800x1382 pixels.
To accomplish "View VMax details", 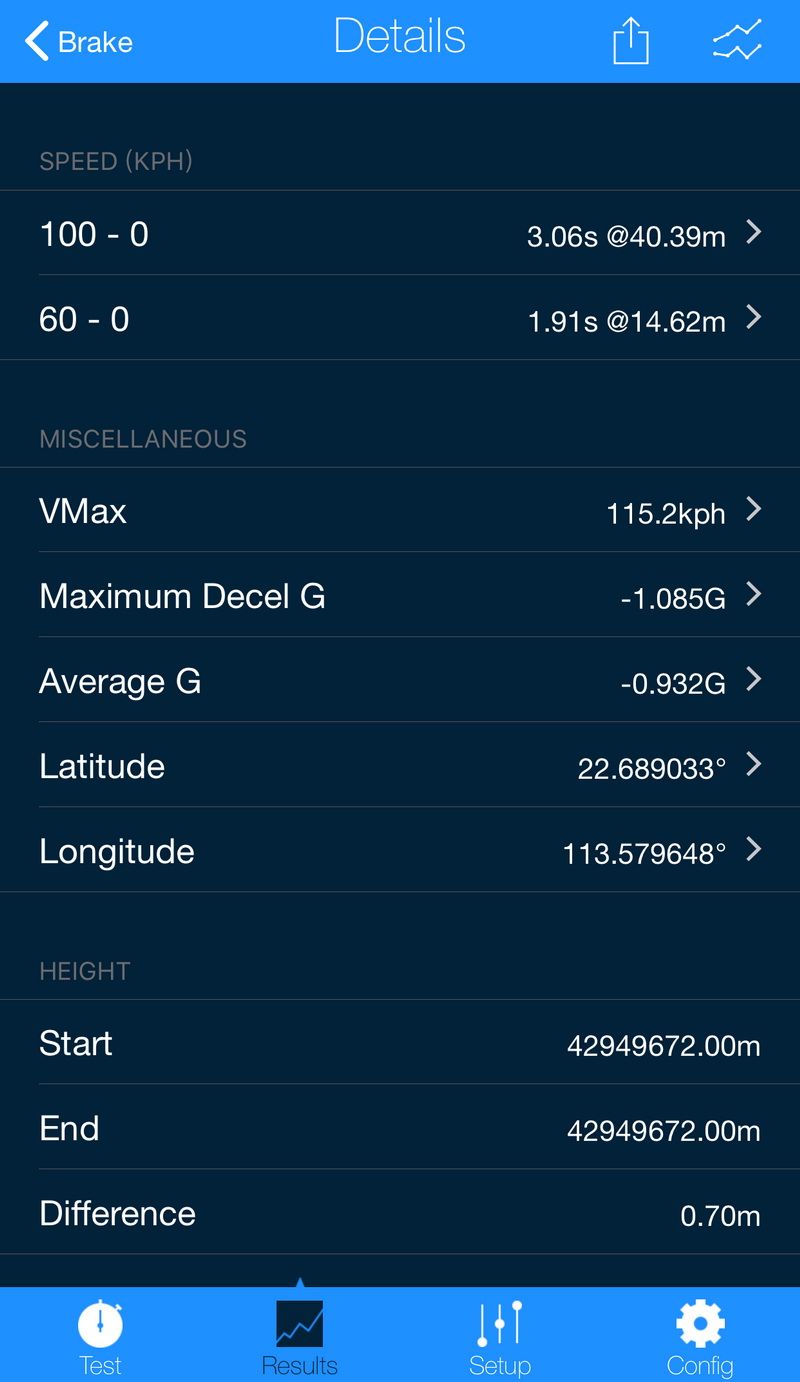I will pos(400,512).
